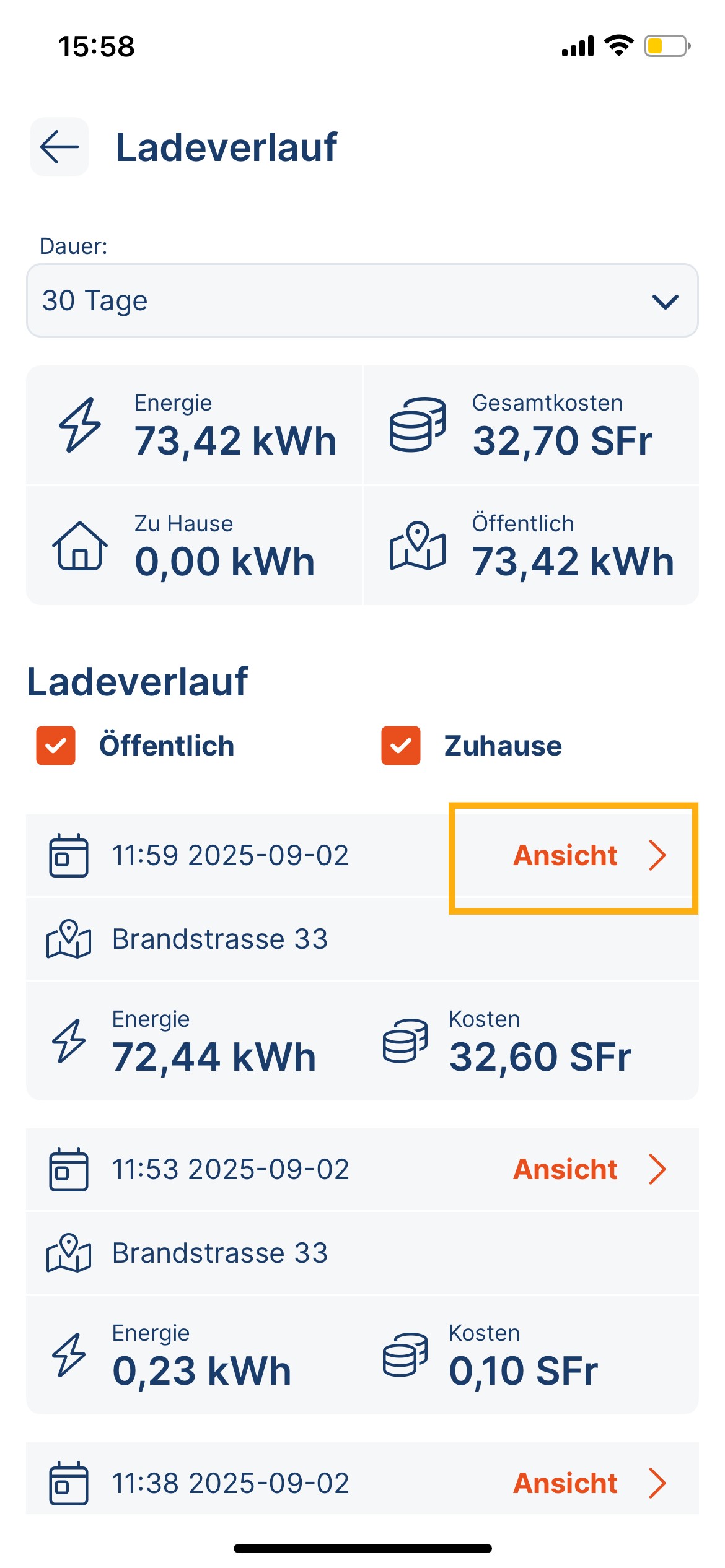
Task: View details of the 11:53 charging session
Action: click(x=587, y=1170)
